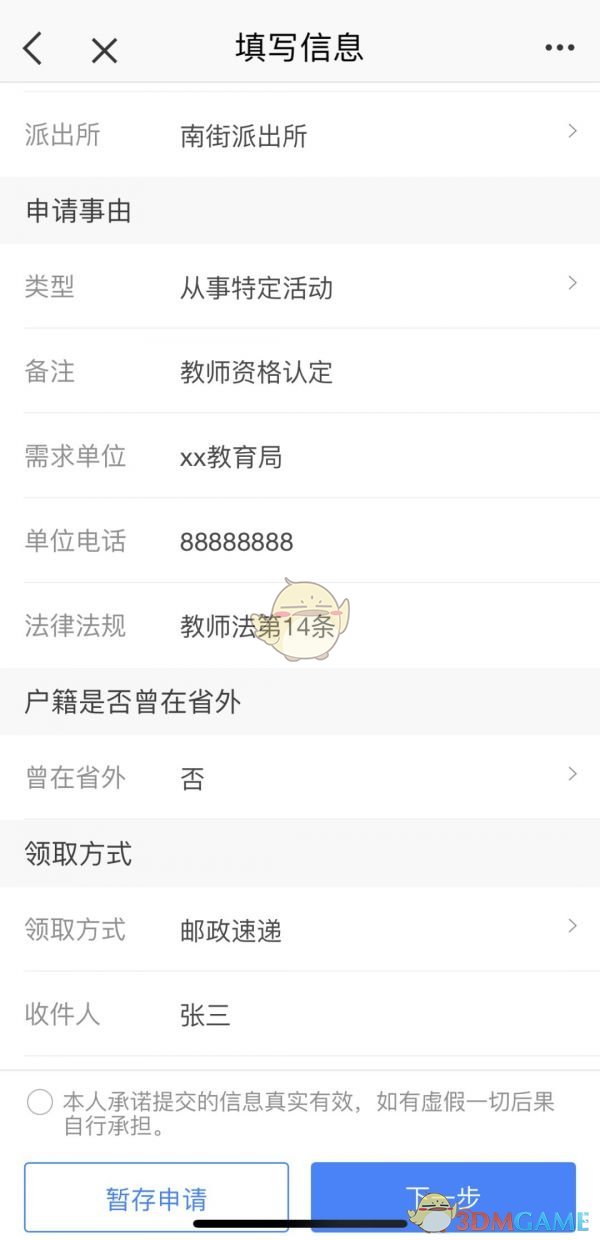Image resolution: width=600 pixels, height=1240 pixels.
Task: Close the 填写信息 page
Action: click(x=104, y=50)
